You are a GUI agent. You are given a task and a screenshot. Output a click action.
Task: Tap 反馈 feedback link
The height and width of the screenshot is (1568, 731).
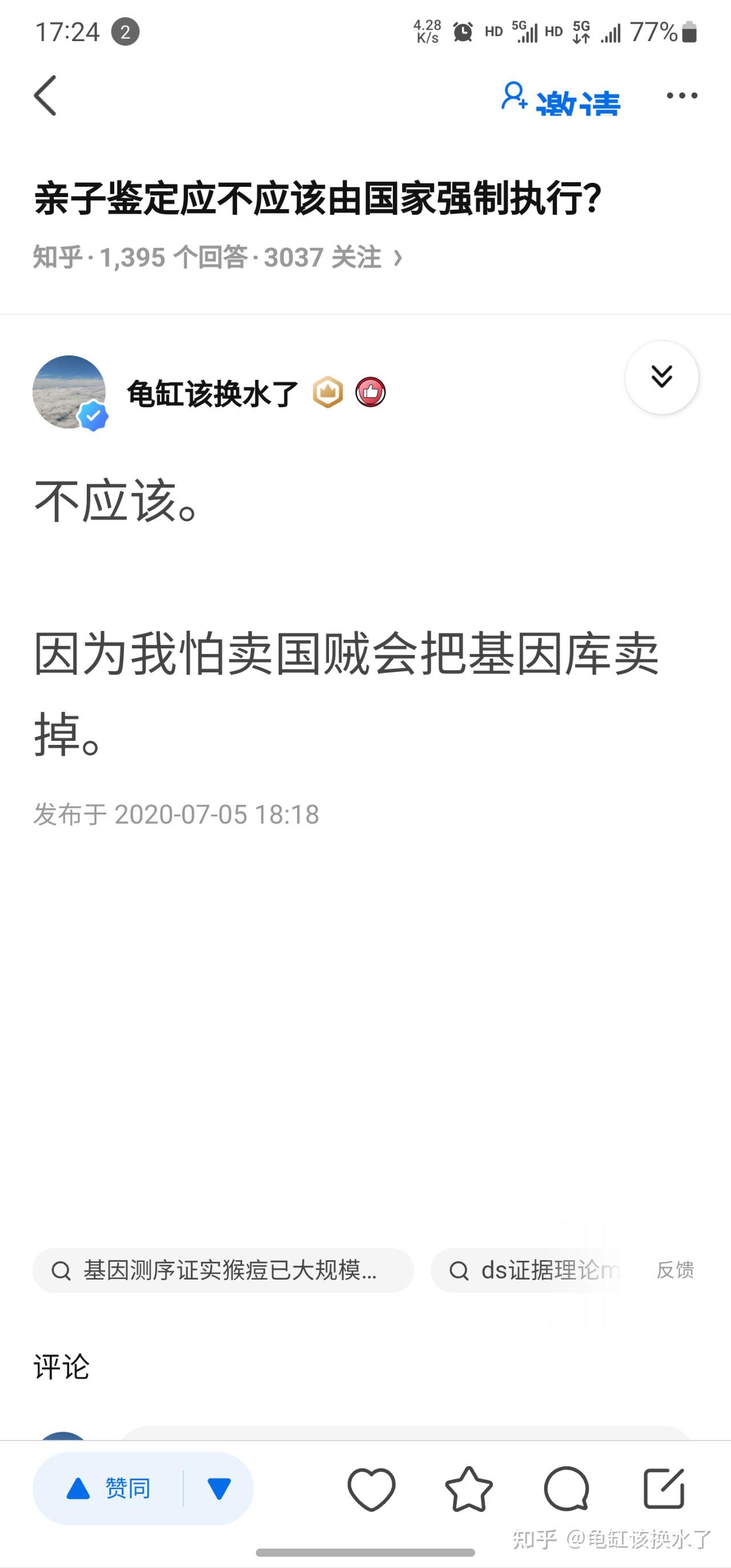(x=675, y=1270)
